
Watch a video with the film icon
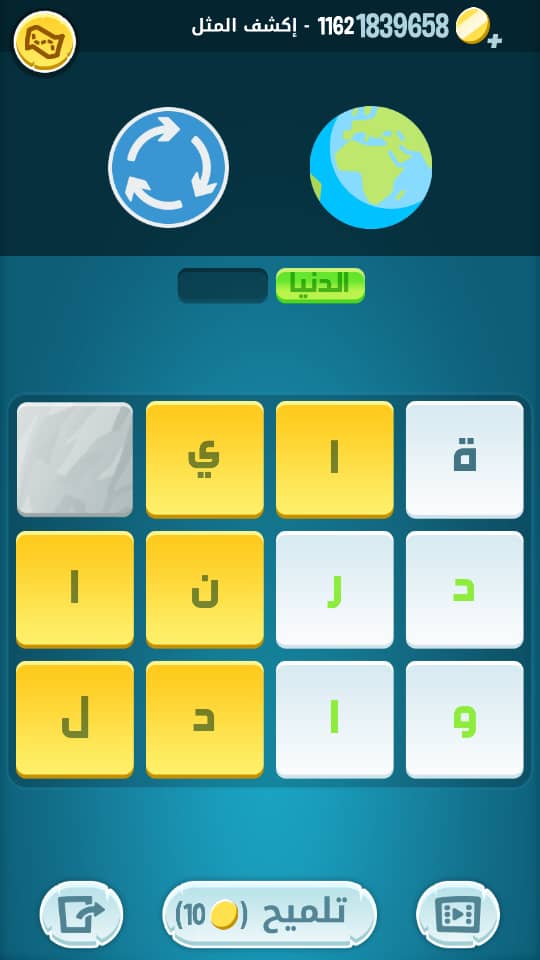tap(458, 915)
